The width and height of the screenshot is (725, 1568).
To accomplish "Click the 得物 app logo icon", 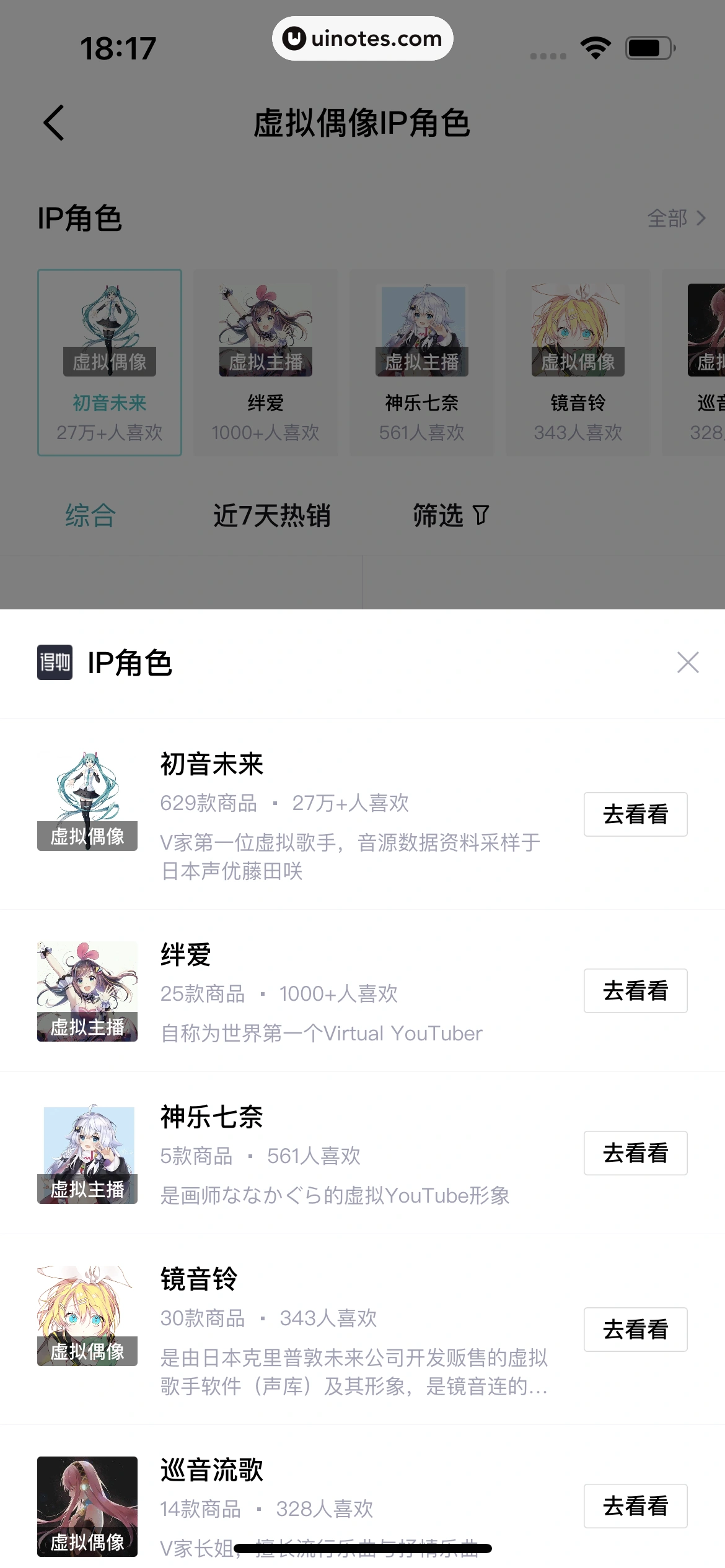I will click(54, 663).
